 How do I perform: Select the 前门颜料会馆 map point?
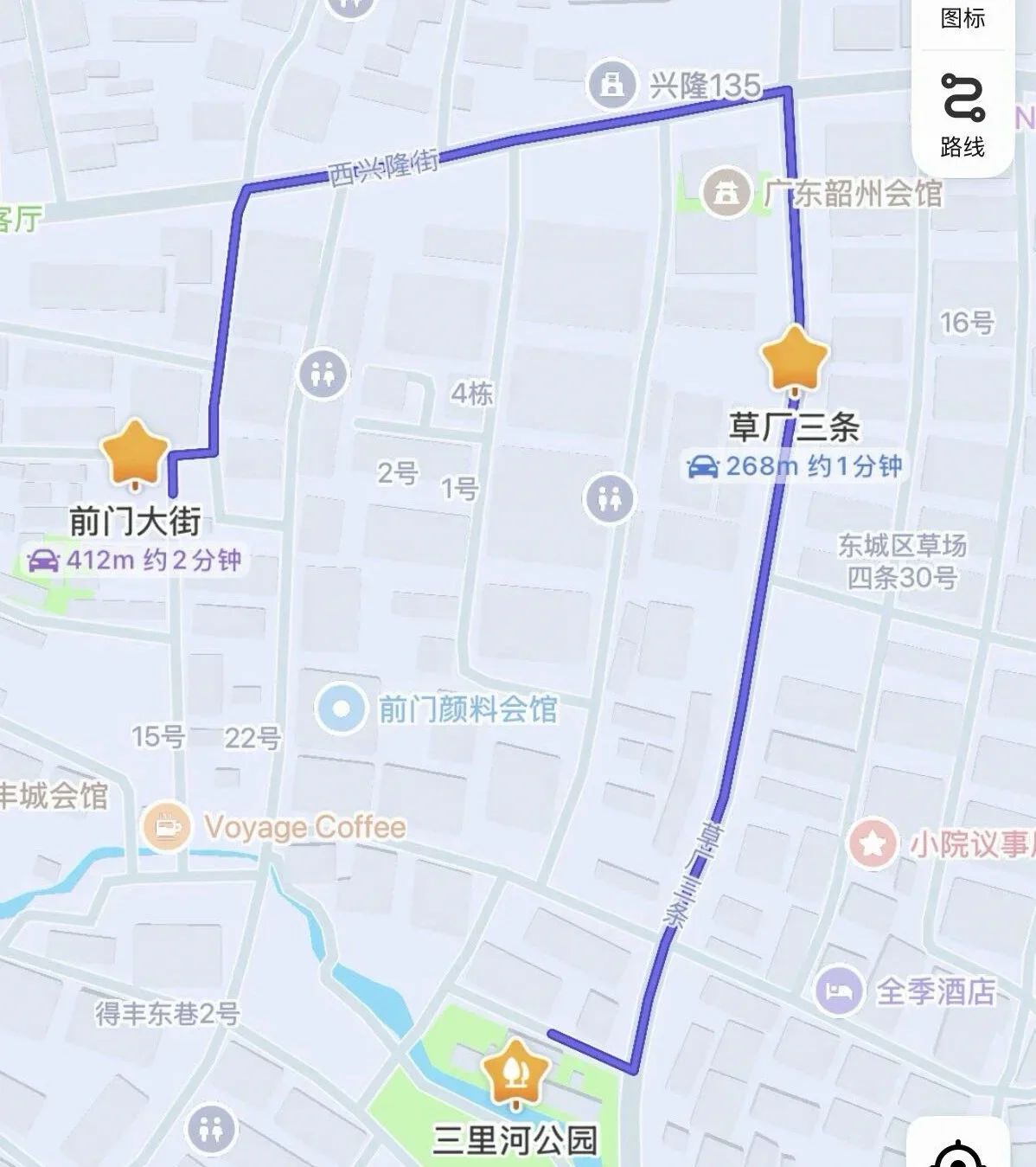click(342, 709)
